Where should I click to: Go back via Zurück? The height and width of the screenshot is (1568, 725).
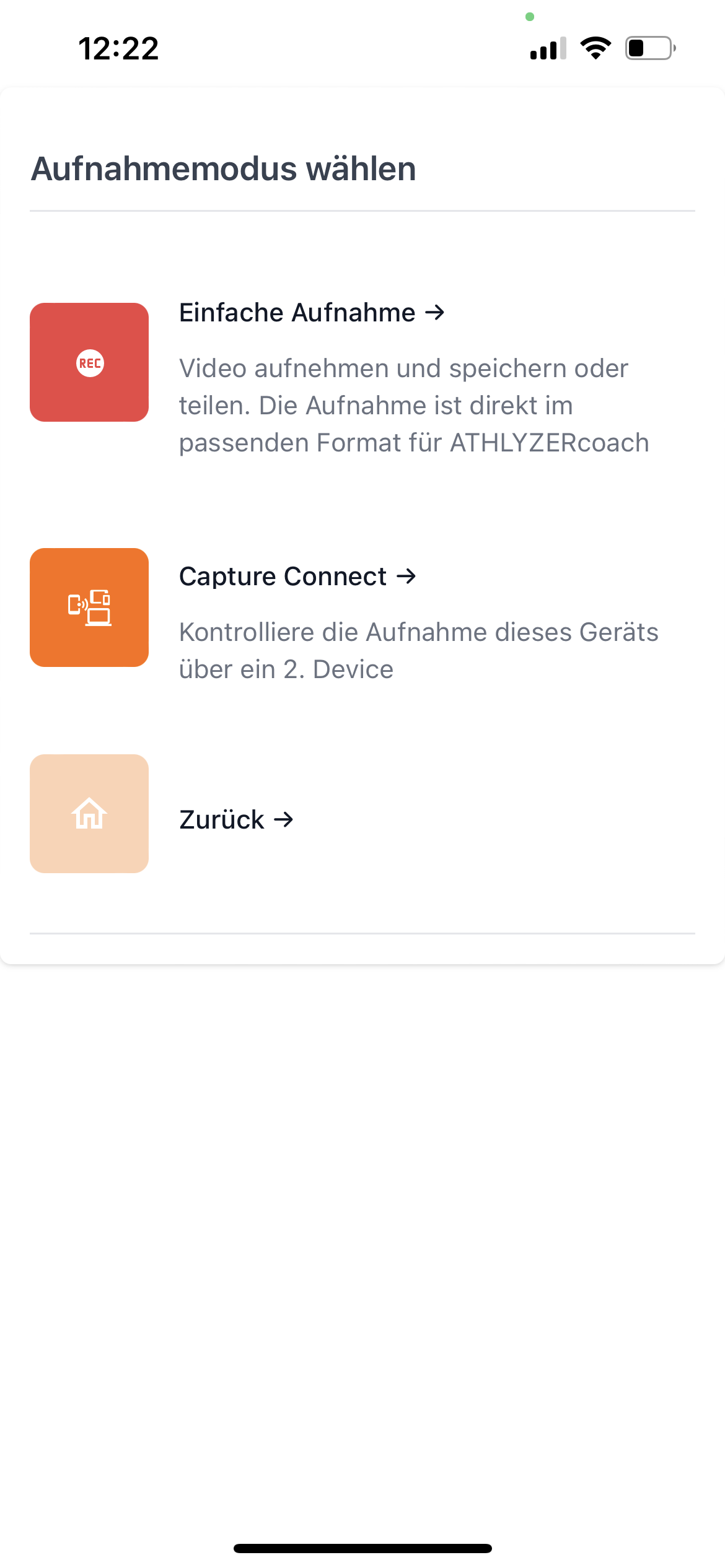coord(235,819)
